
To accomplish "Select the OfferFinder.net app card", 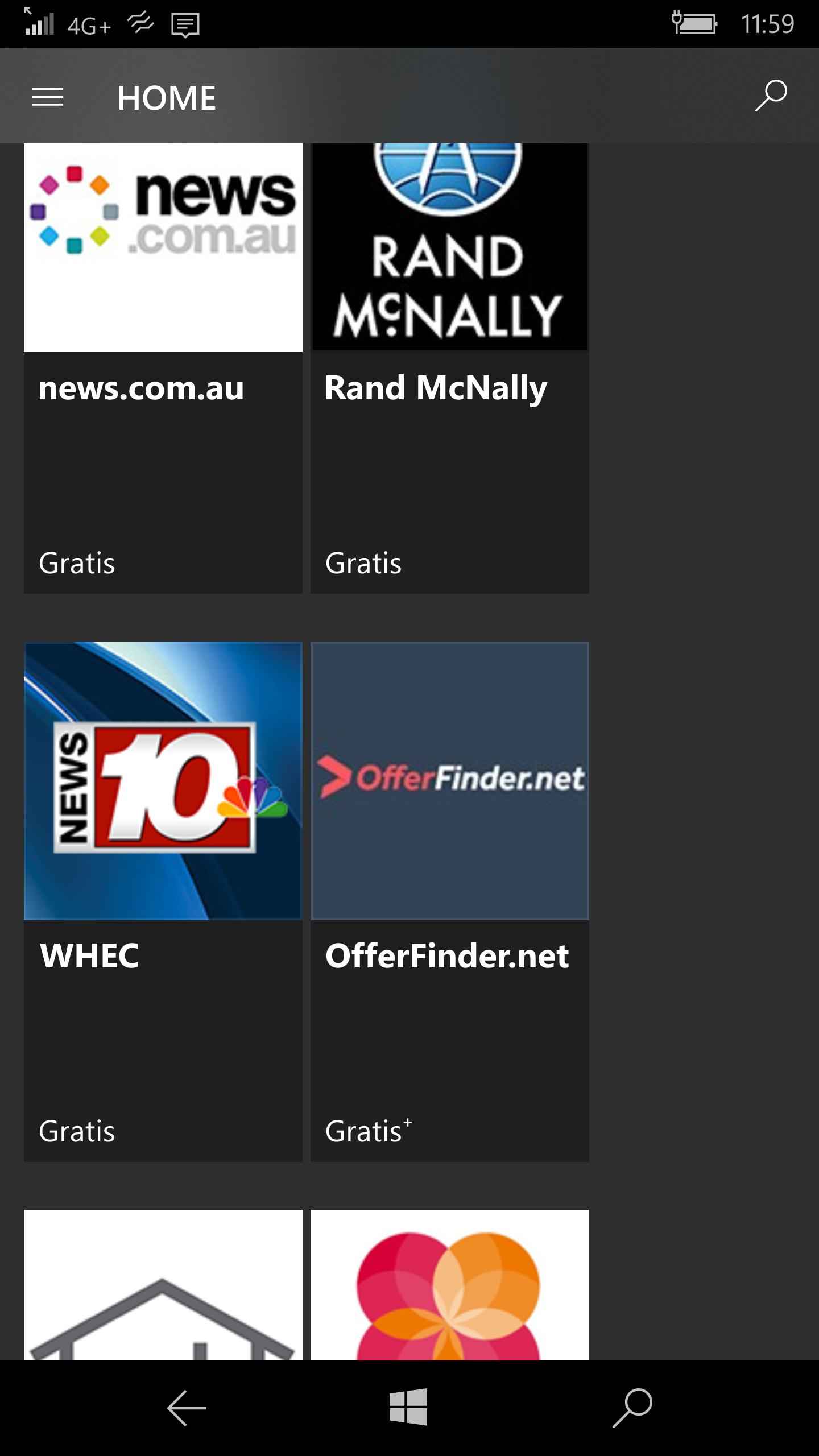I will point(449,901).
